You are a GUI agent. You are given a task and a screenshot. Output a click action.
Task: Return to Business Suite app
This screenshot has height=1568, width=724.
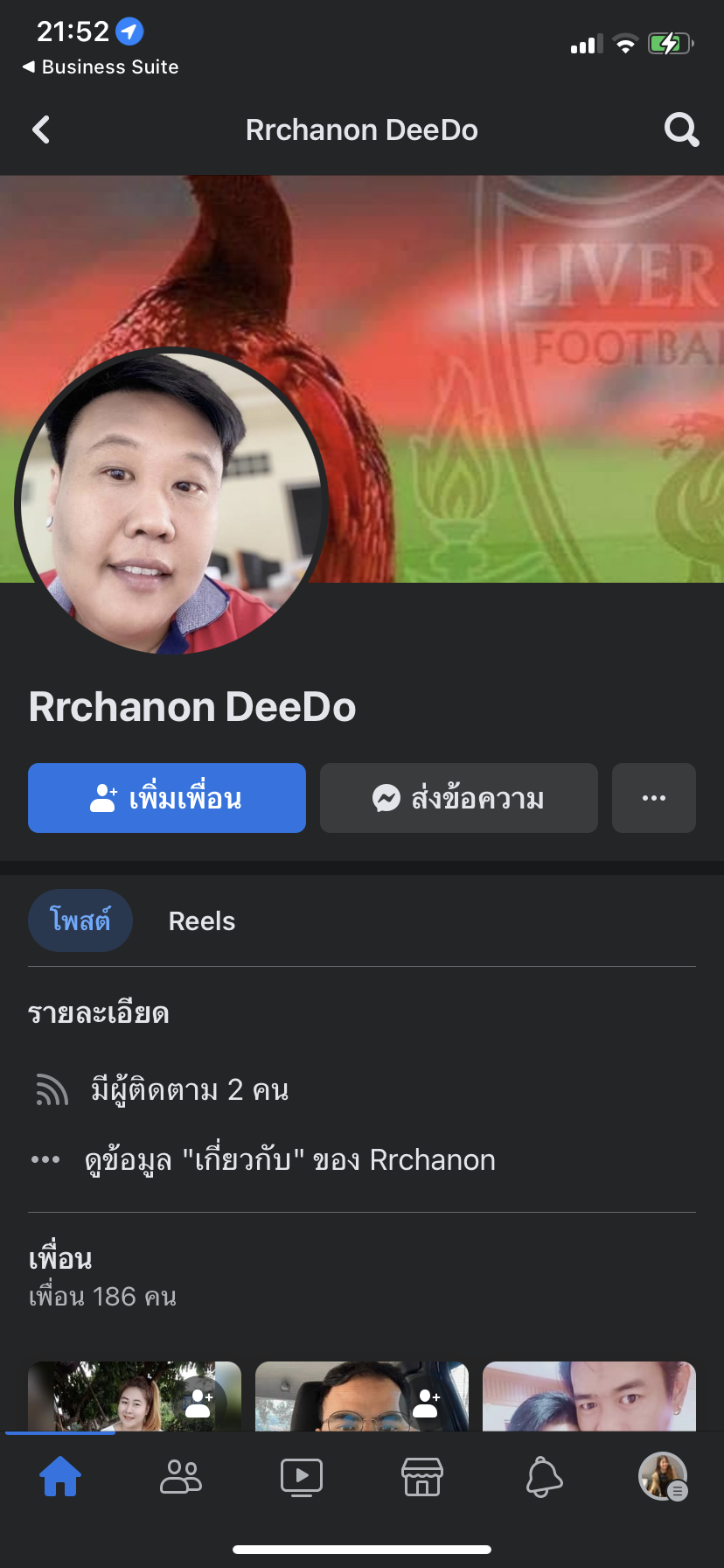[101, 66]
